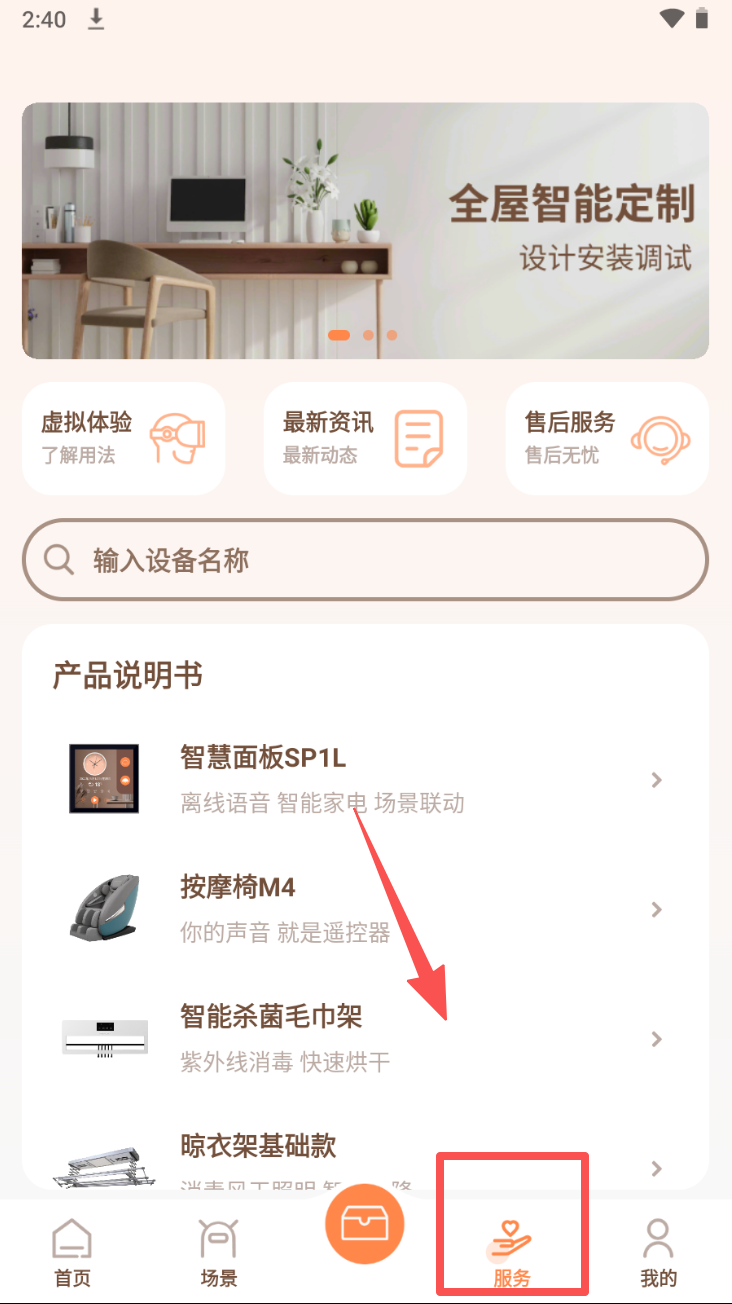The image size is (732, 1304).
Task: Open the 全屋智能定制 banner
Action: pos(365,230)
